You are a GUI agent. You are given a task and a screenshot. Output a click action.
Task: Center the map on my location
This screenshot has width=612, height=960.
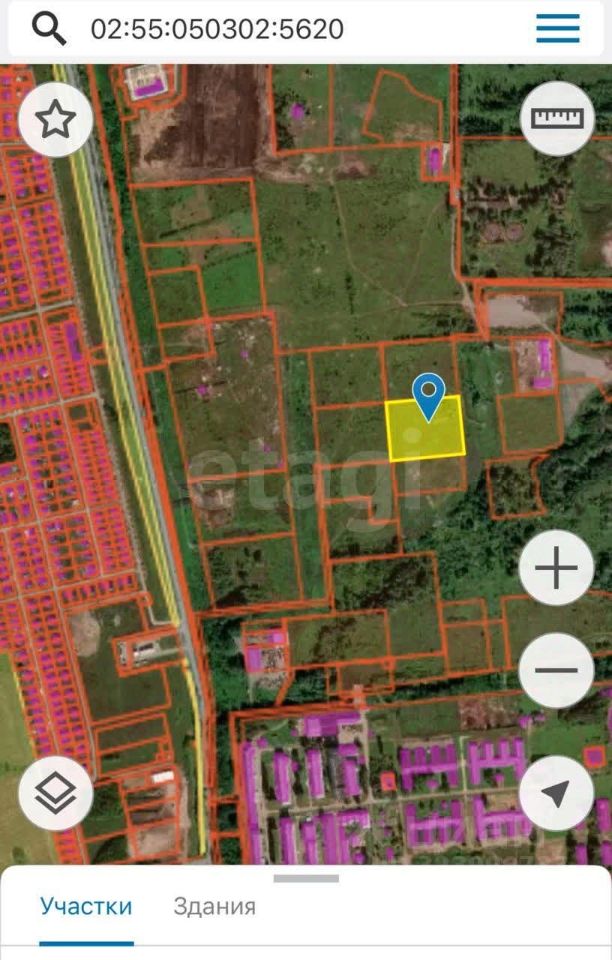coord(557,793)
